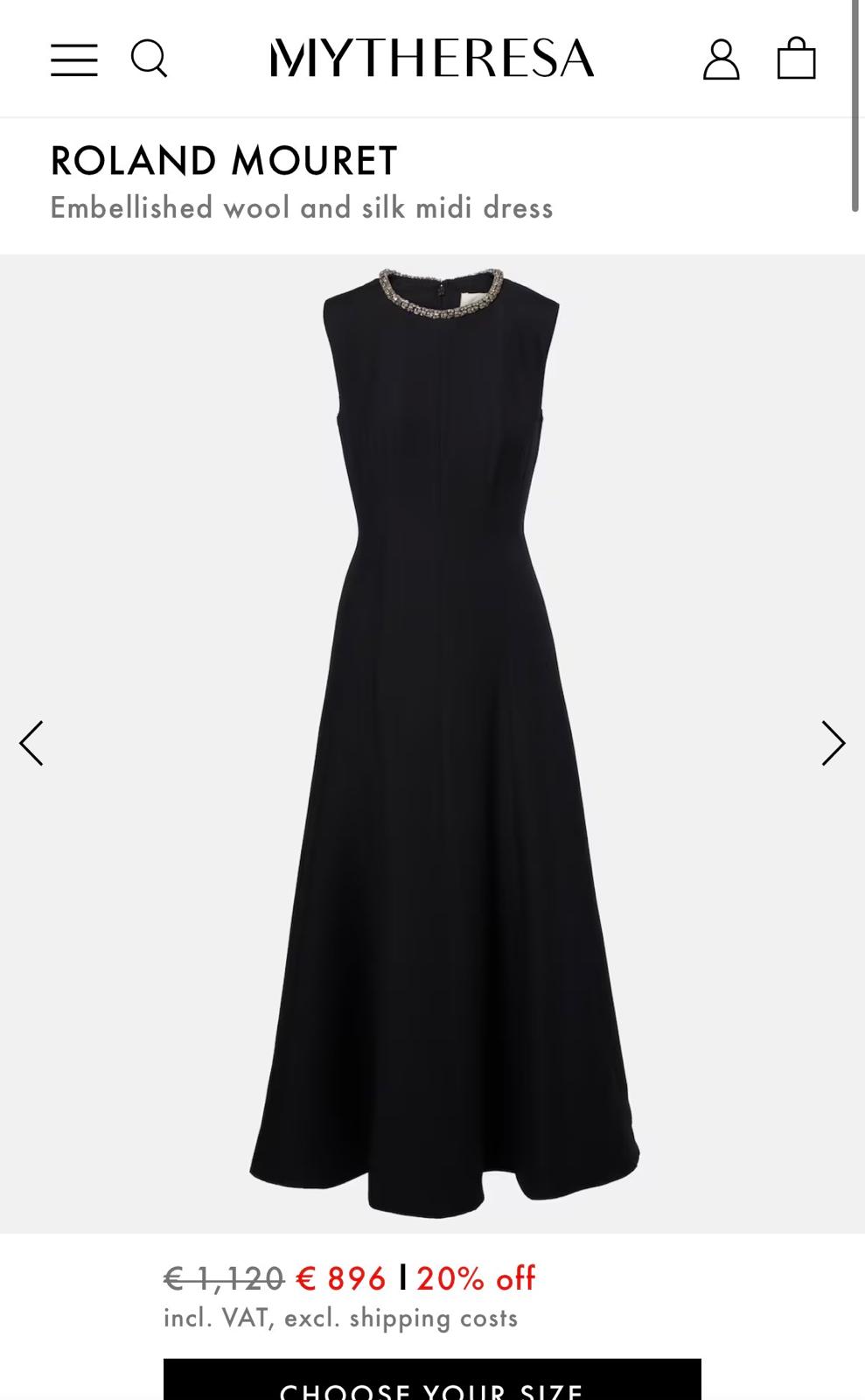
Task: Enlarge the black midi dress photo
Action: [x=442, y=744]
